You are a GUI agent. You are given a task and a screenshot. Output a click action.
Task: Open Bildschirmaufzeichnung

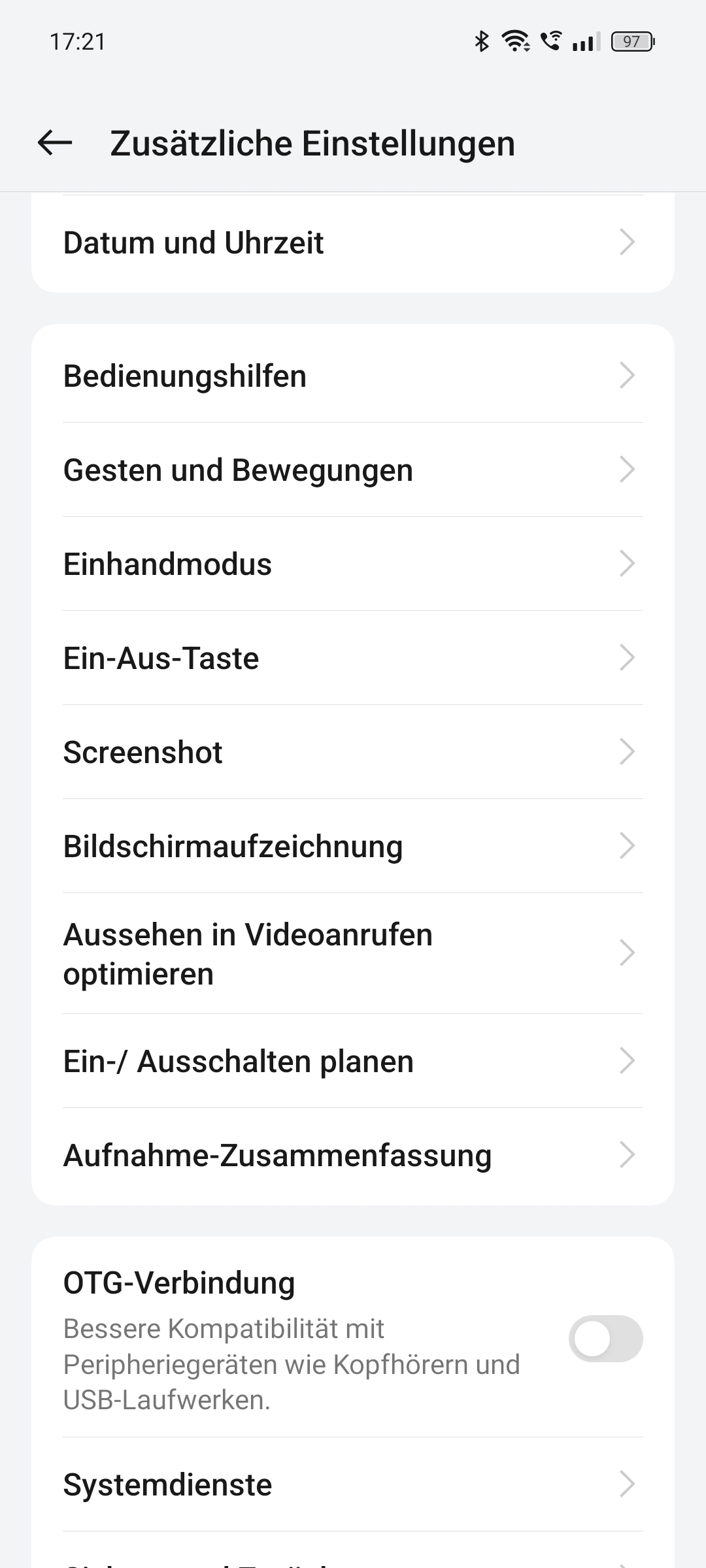pyautogui.click(x=352, y=847)
